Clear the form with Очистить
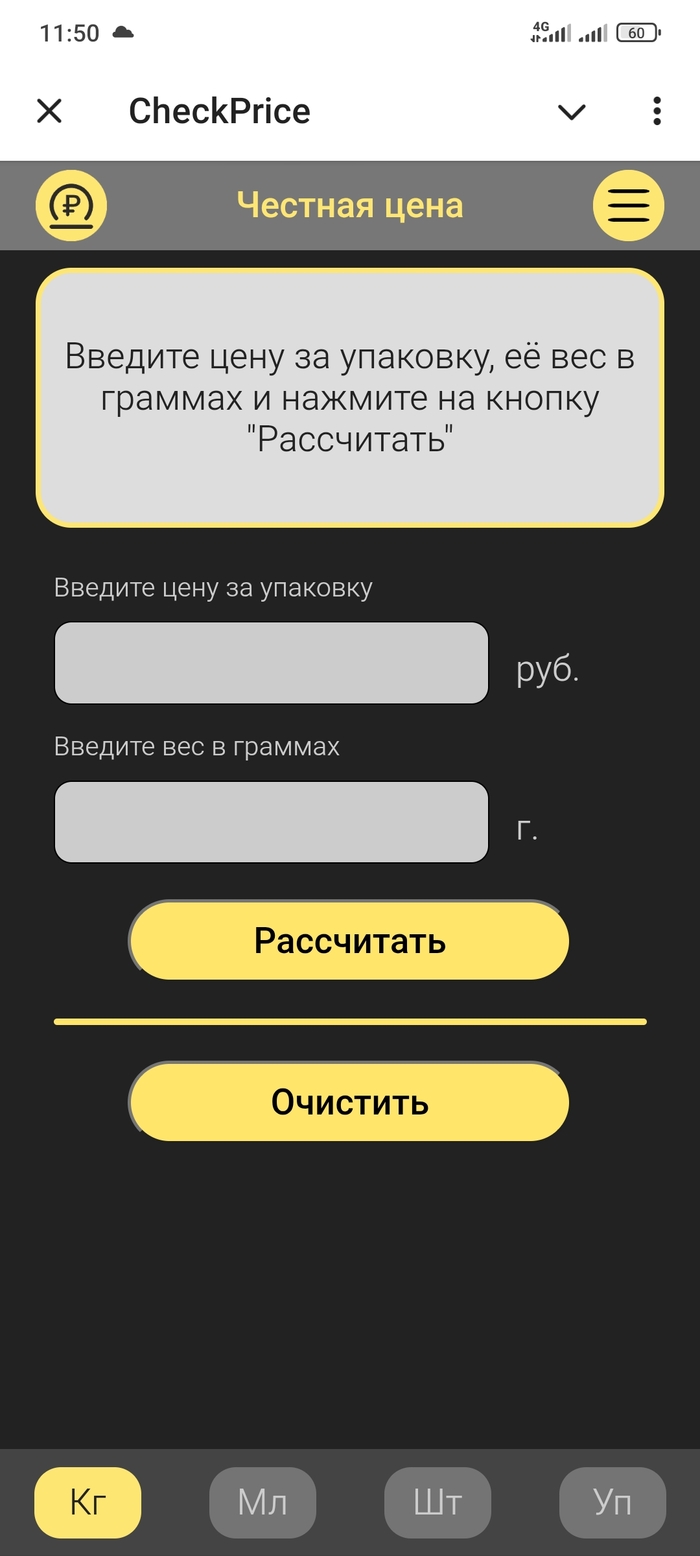This screenshot has width=700, height=1556. pyautogui.click(x=349, y=1102)
